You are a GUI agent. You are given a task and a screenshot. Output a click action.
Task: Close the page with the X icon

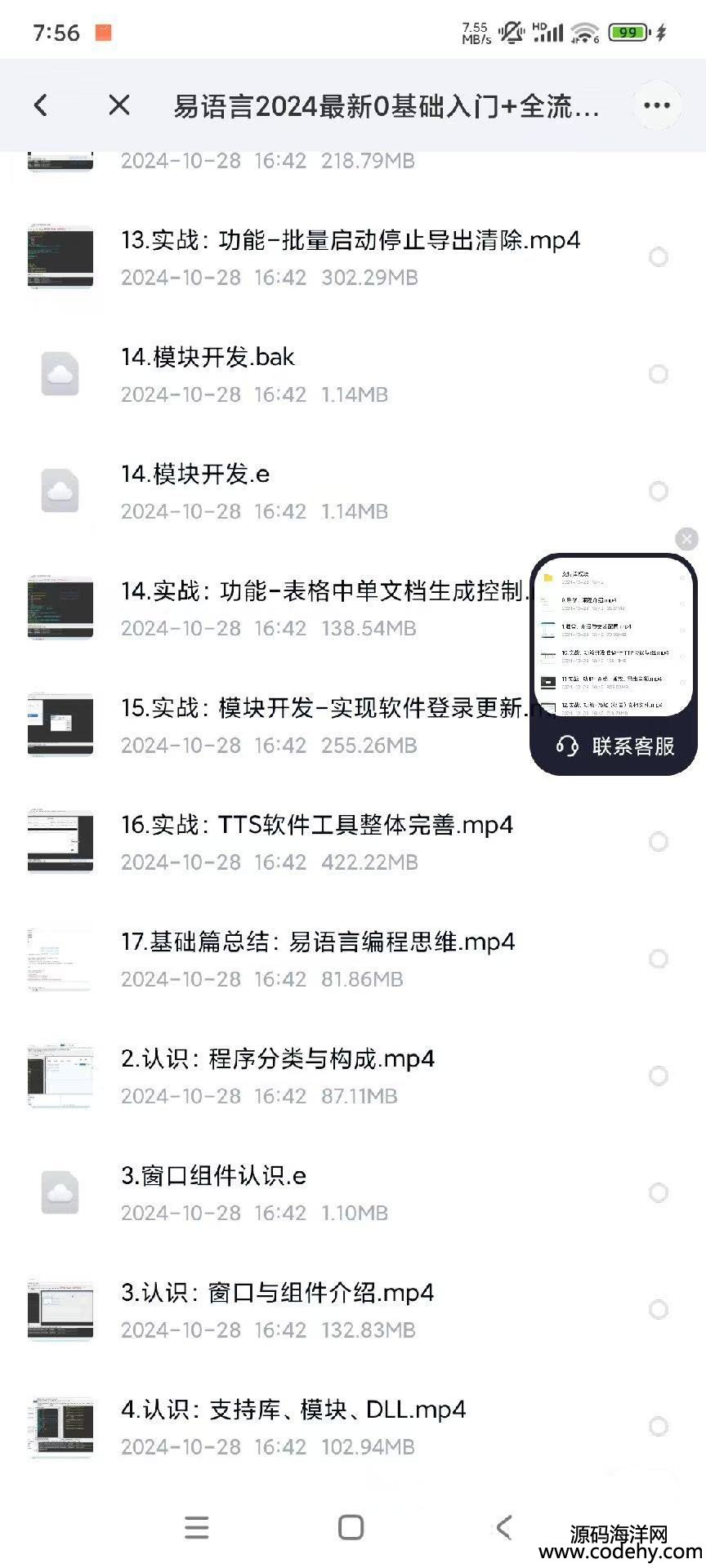(119, 105)
